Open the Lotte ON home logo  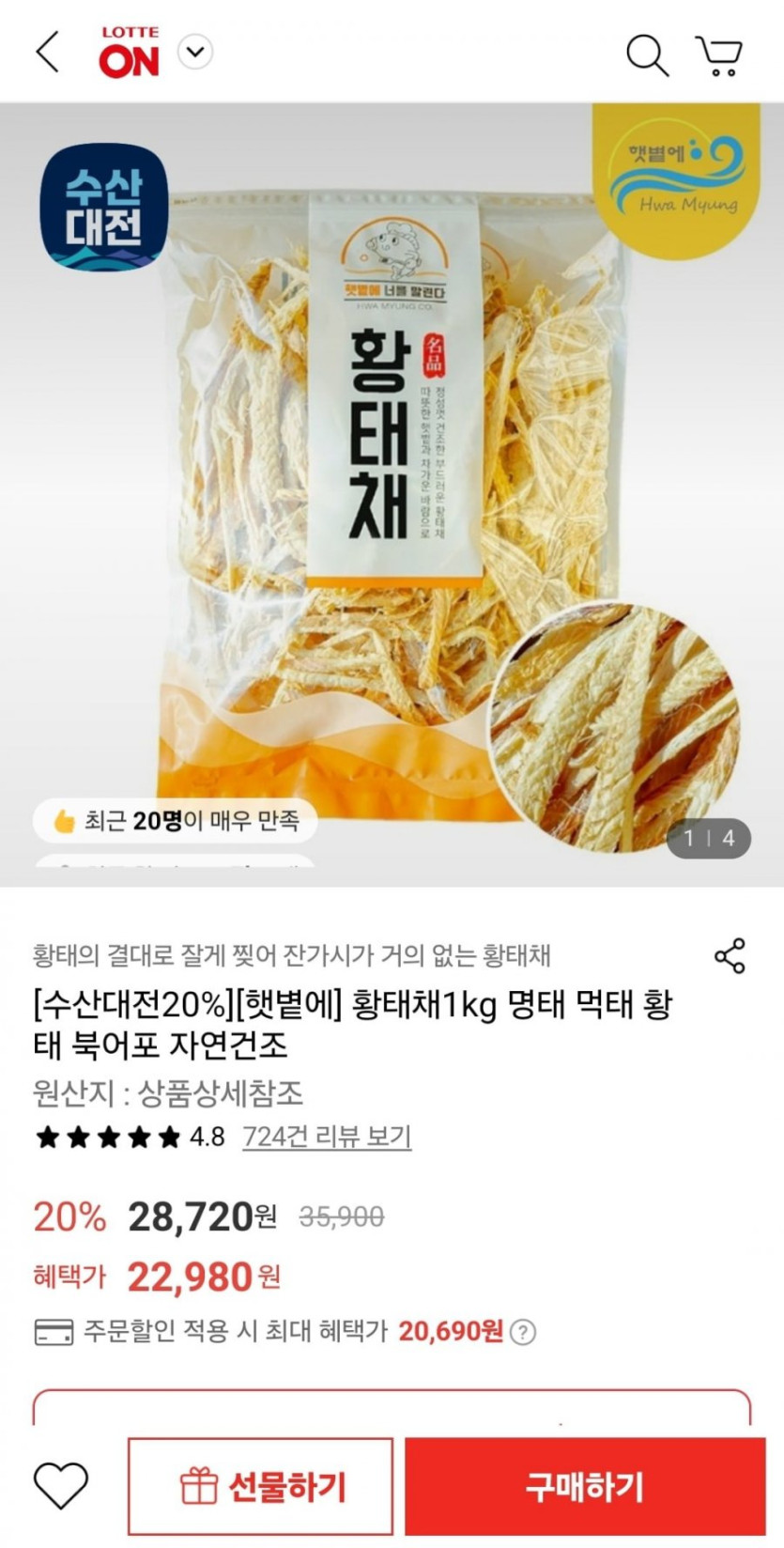click(130, 53)
